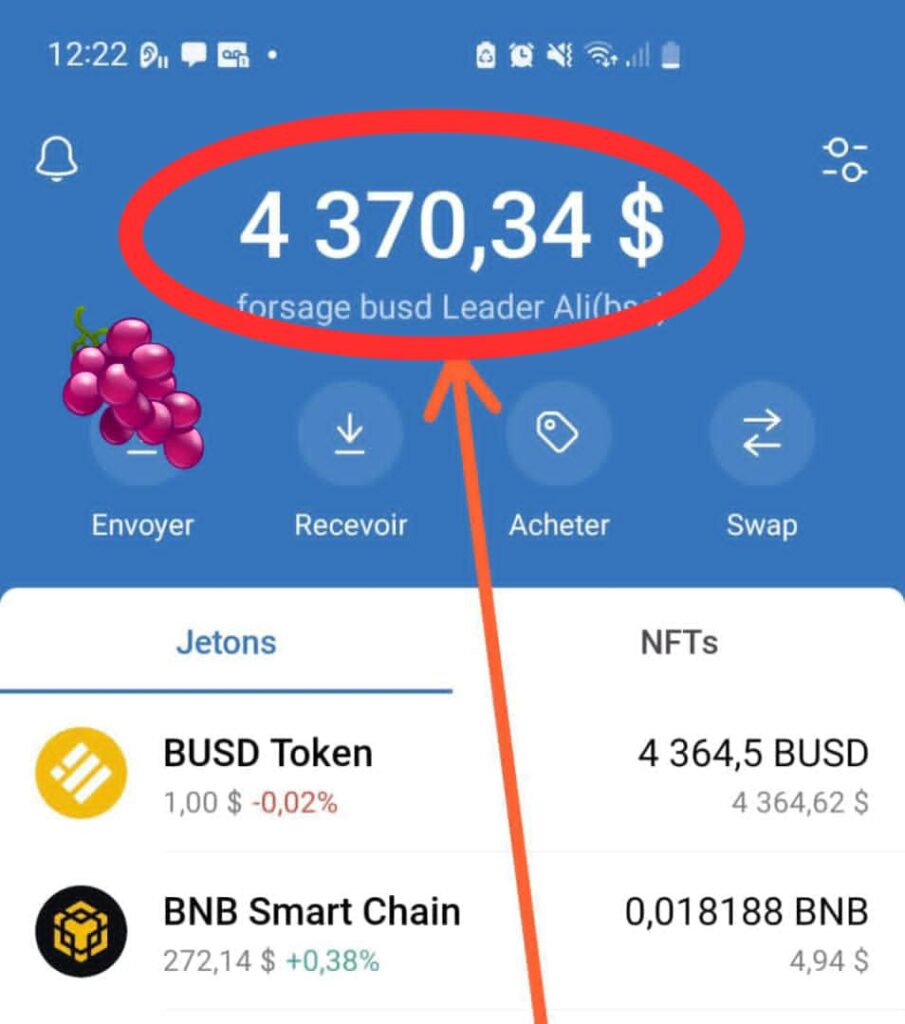Open the wallet filter settings icon

tap(844, 160)
